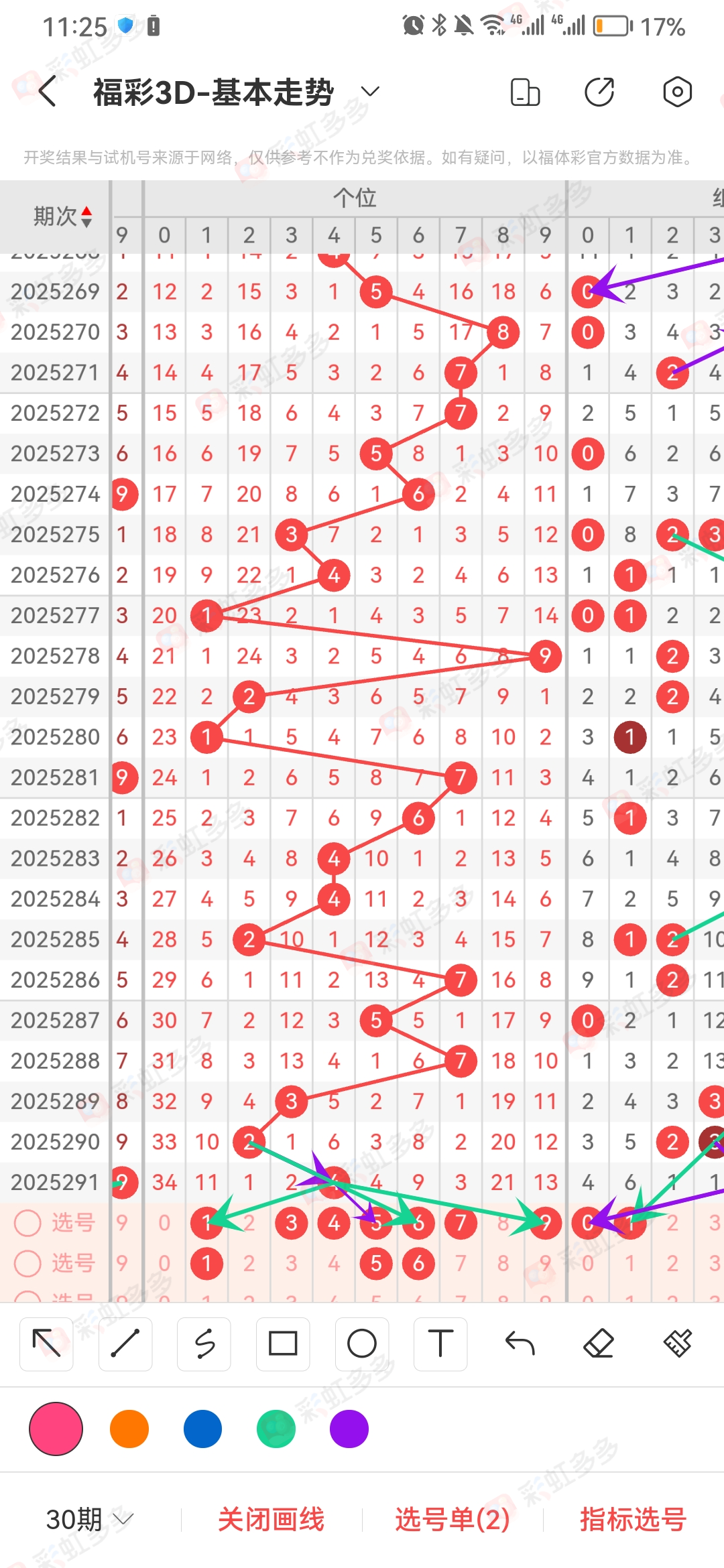Choose the freehand curve drawing tool
Screen dimensions: 724x1568
click(204, 1344)
